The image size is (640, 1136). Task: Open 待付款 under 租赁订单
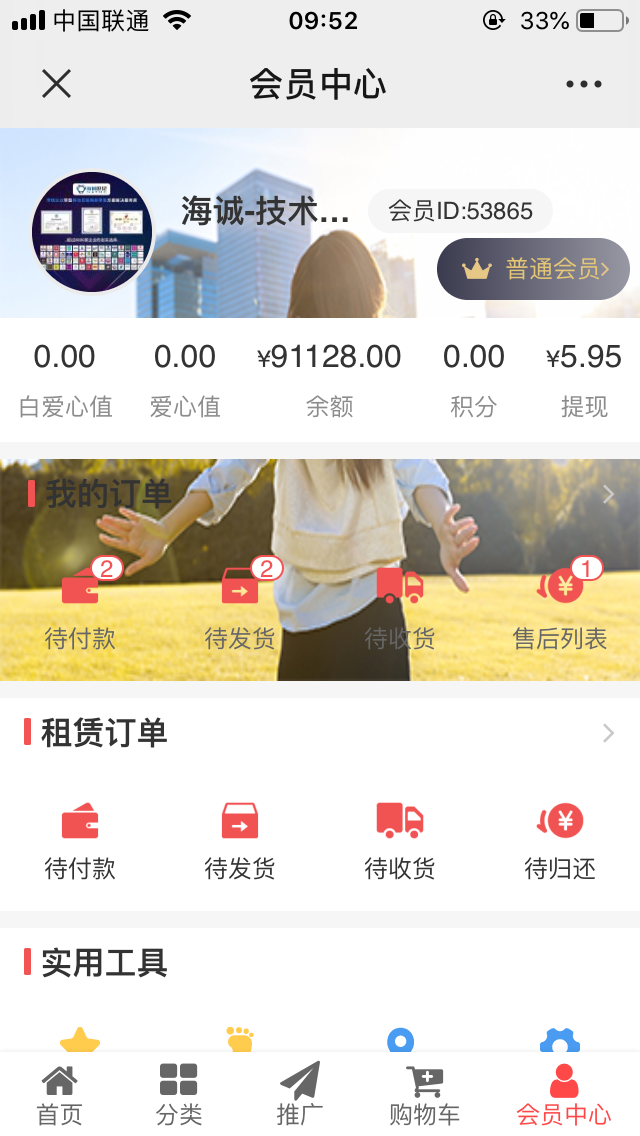click(x=80, y=840)
